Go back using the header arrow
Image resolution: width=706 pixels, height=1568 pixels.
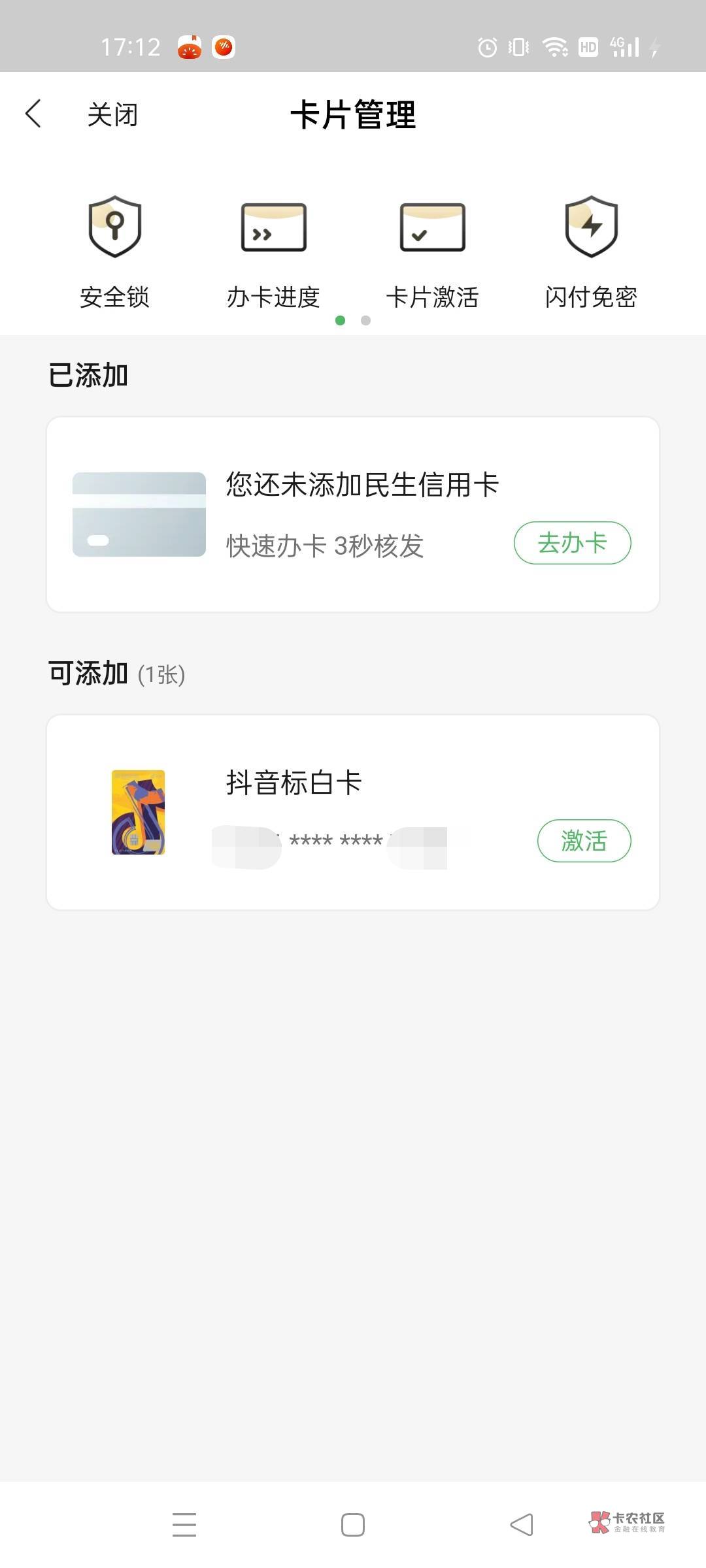(x=34, y=114)
